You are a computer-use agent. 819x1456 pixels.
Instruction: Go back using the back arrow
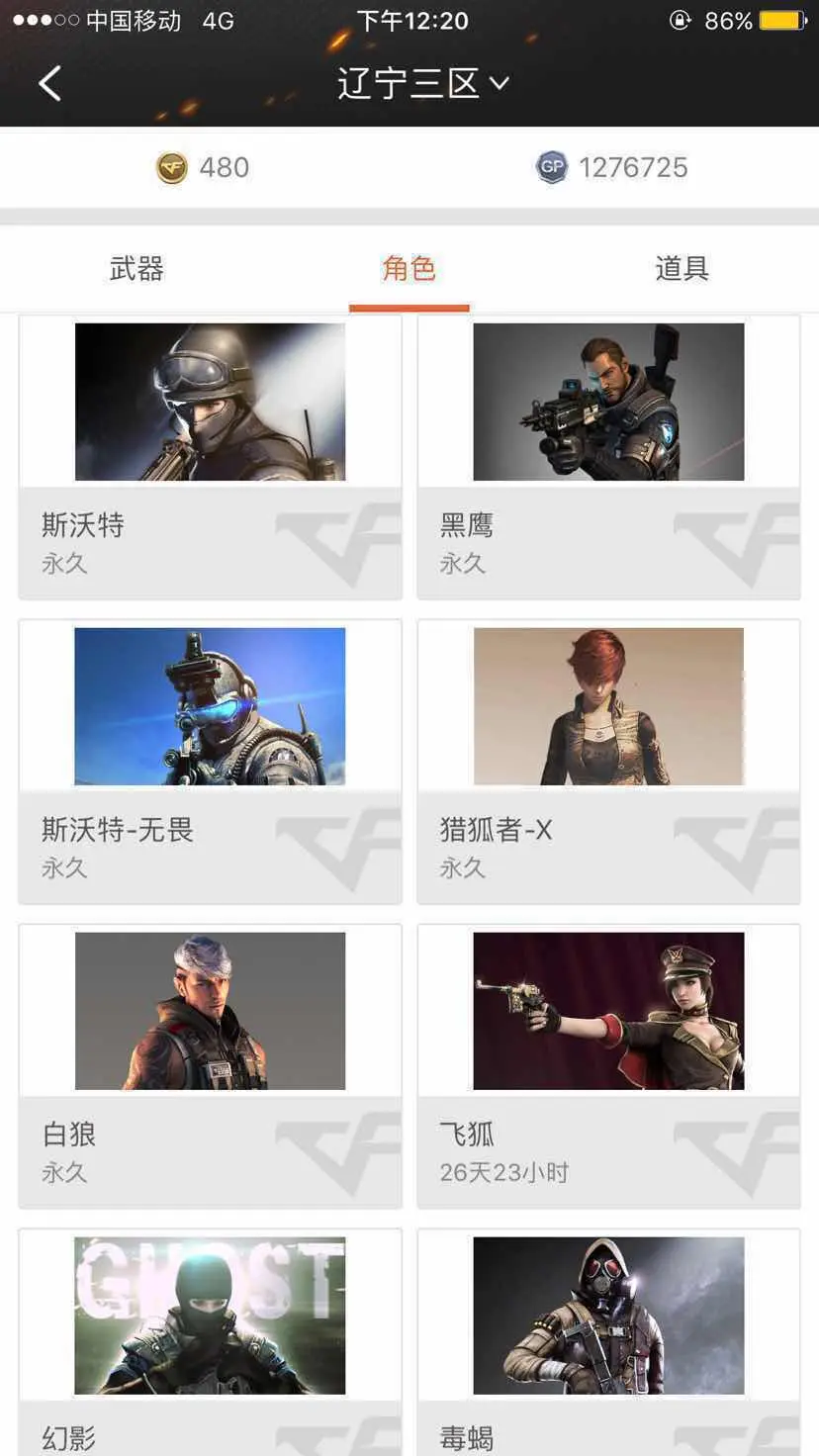[x=49, y=84]
